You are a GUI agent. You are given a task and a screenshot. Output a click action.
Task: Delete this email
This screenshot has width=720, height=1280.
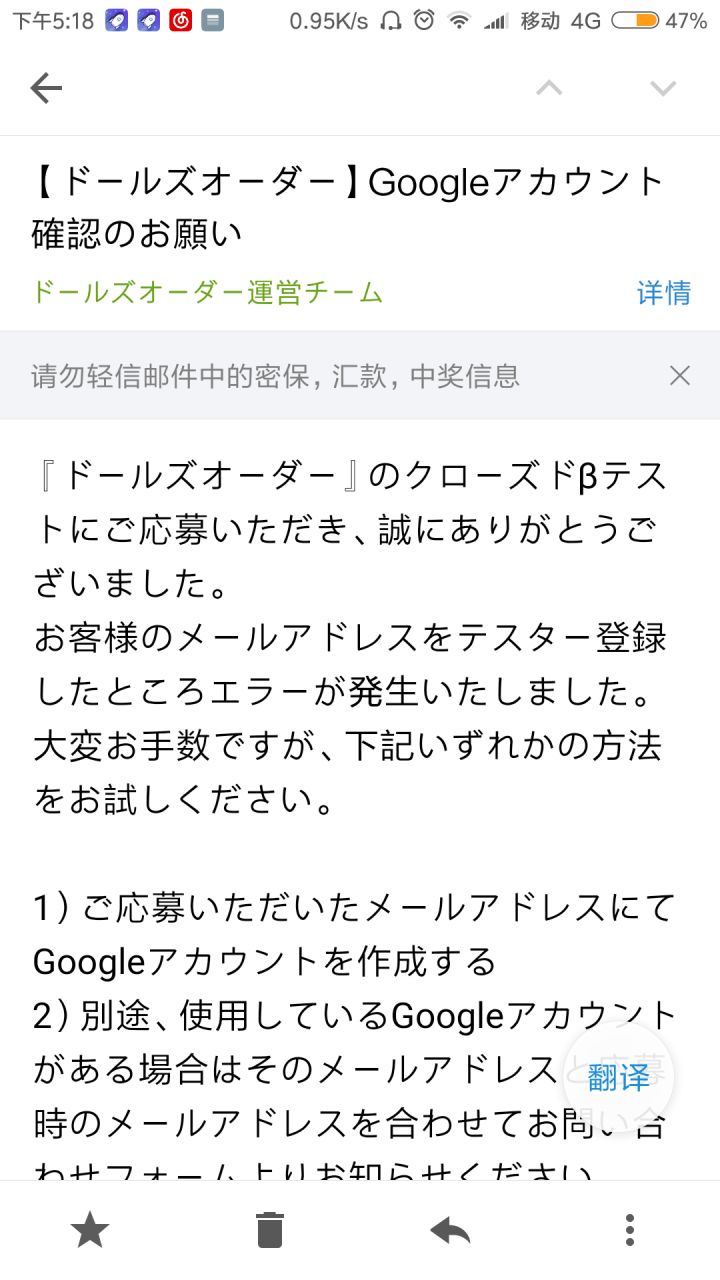pyautogui.click(x=270, y=1229)
